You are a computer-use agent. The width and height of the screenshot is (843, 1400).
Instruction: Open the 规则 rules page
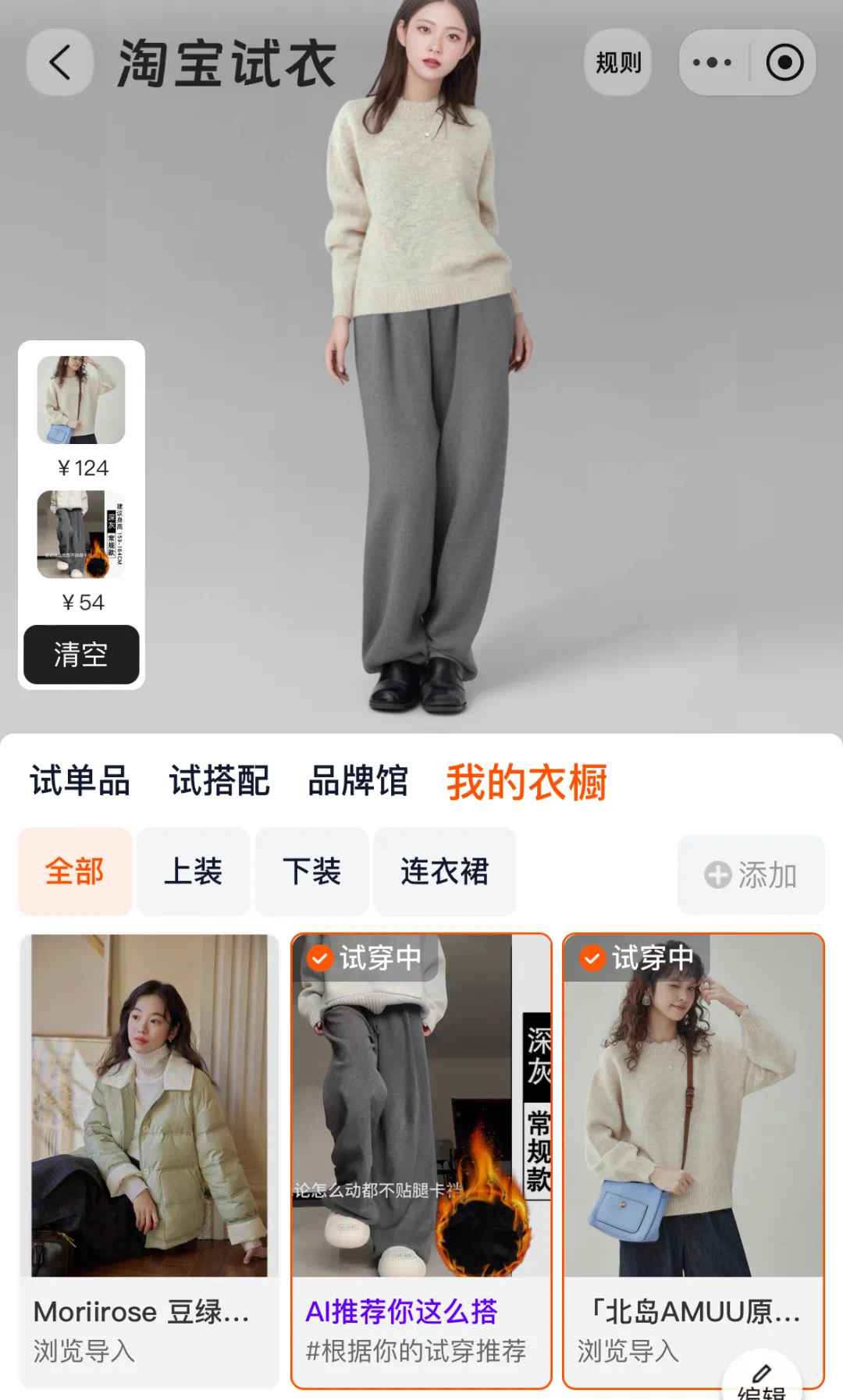(x=617, y=62)
